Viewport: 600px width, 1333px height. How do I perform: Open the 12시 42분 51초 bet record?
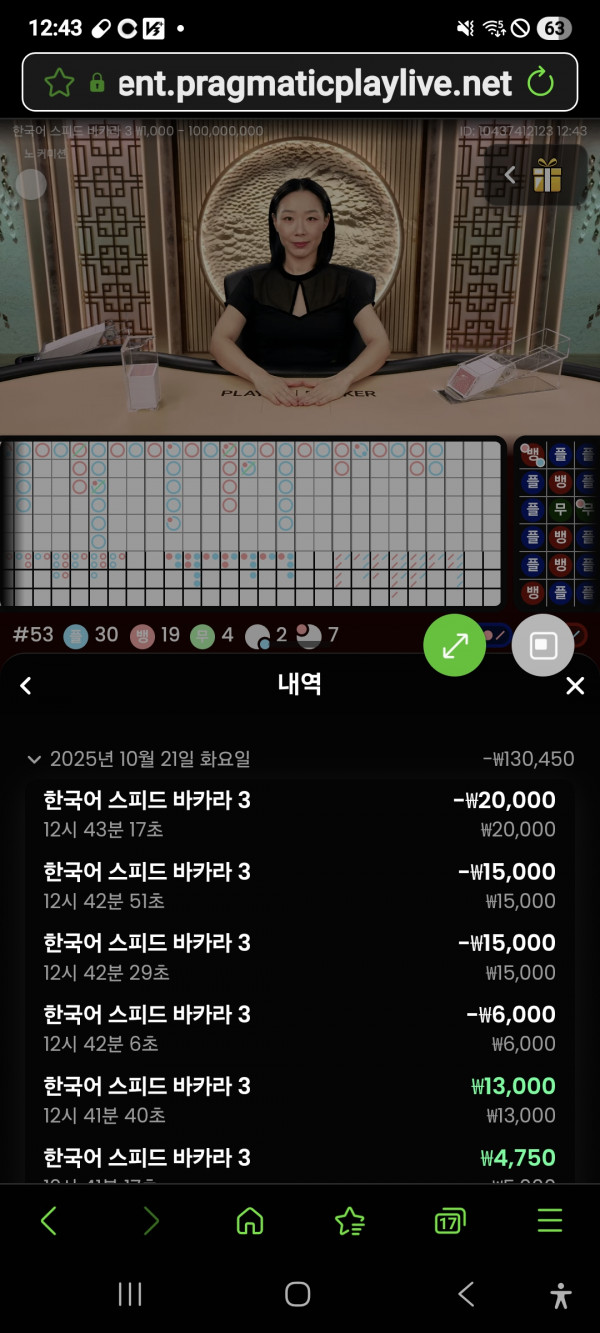pyautogui.click(x=299, y=885)
